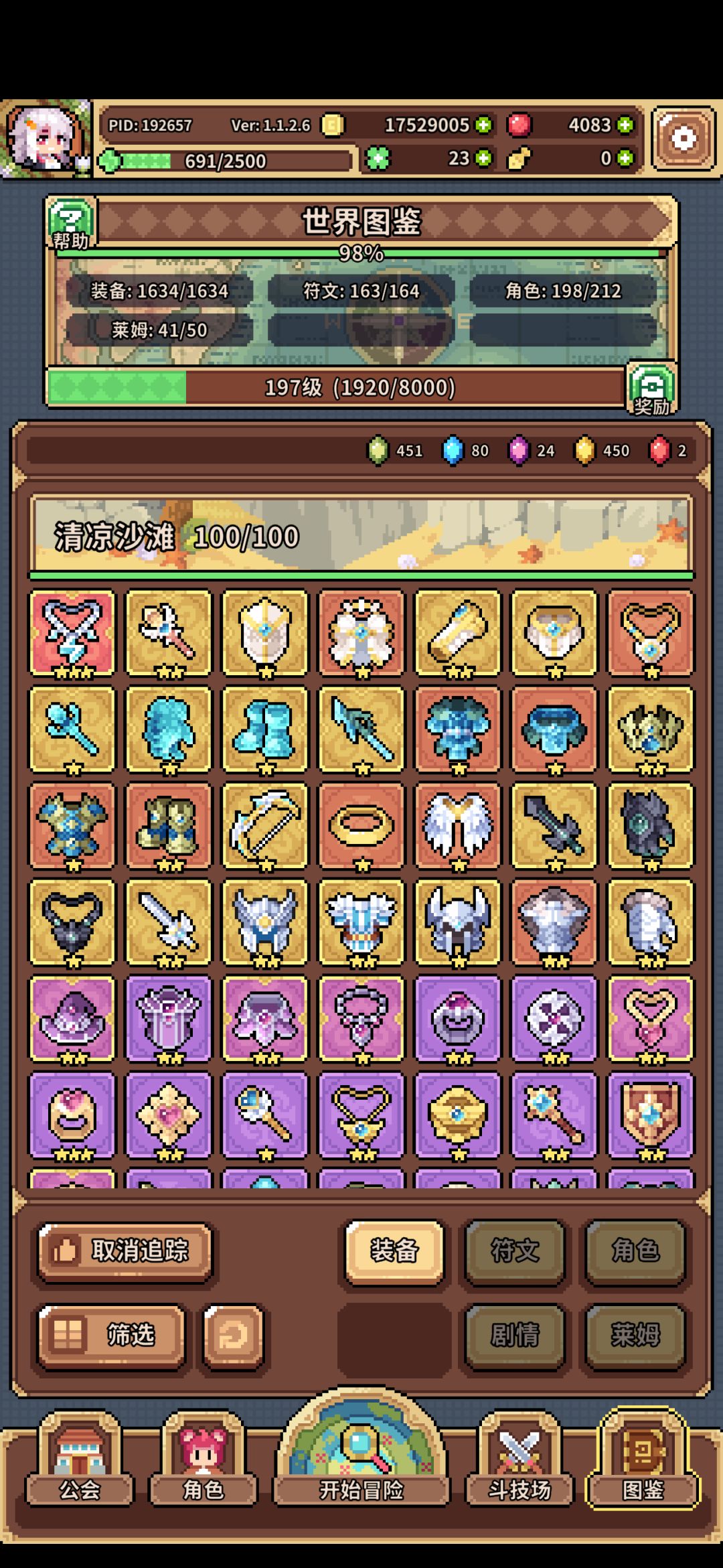Open the 莱姆 category
The image size is (723, 1568).
point(635,1334)
